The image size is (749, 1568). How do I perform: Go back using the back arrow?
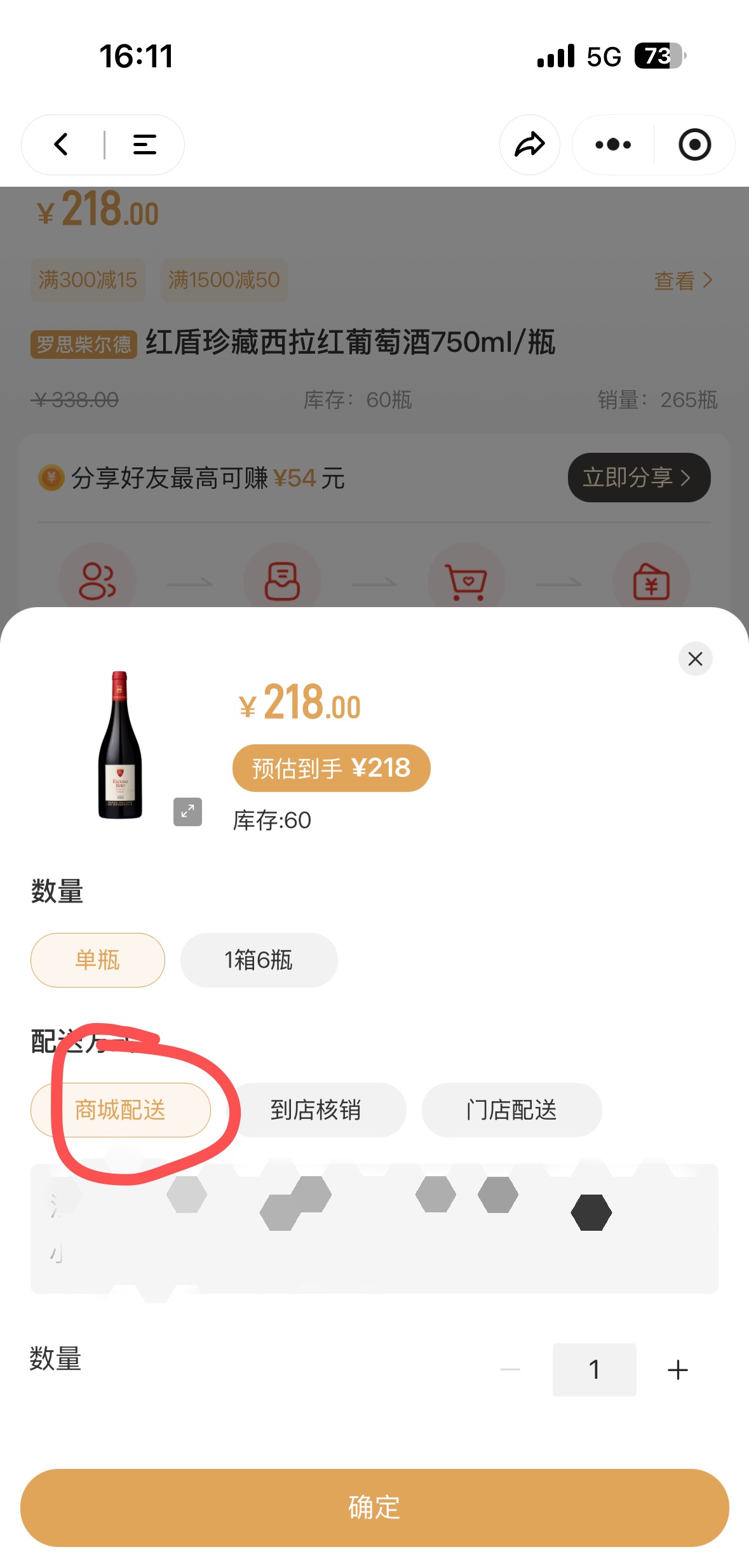point(62,145)
